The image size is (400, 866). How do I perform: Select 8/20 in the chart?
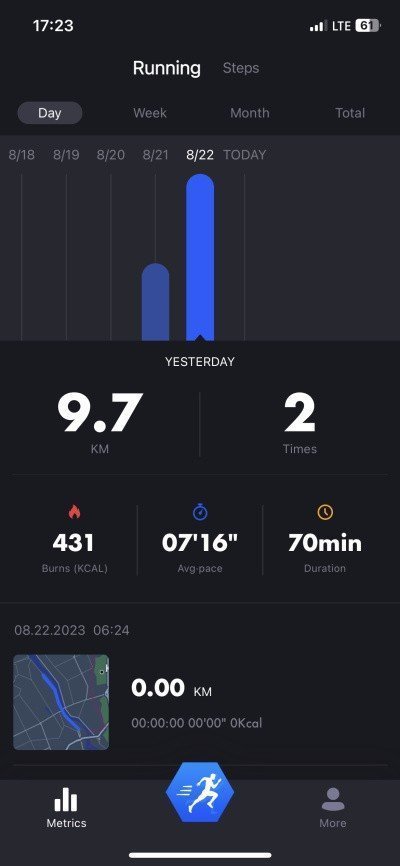tap(110, 155)
